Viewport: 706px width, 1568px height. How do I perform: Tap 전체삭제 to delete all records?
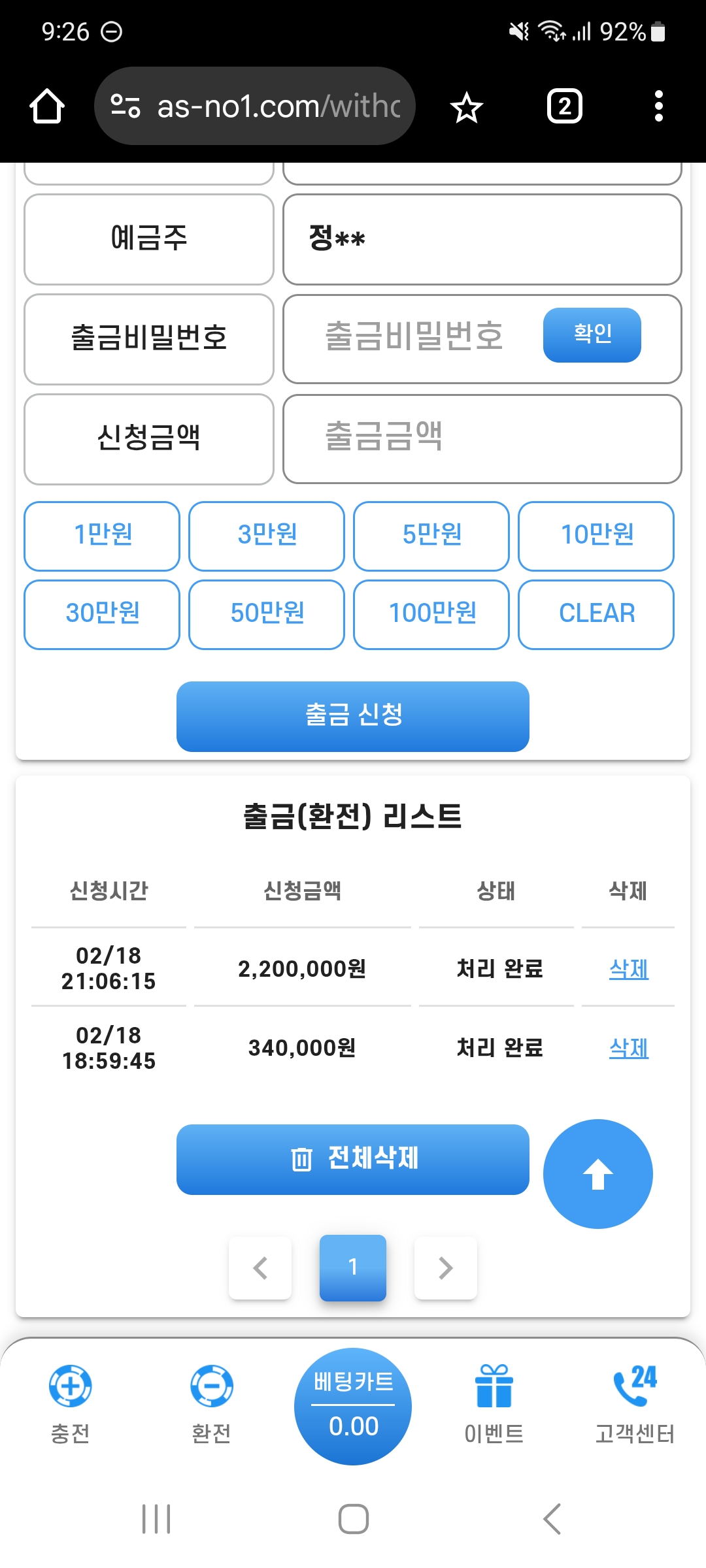[353, 1159]
